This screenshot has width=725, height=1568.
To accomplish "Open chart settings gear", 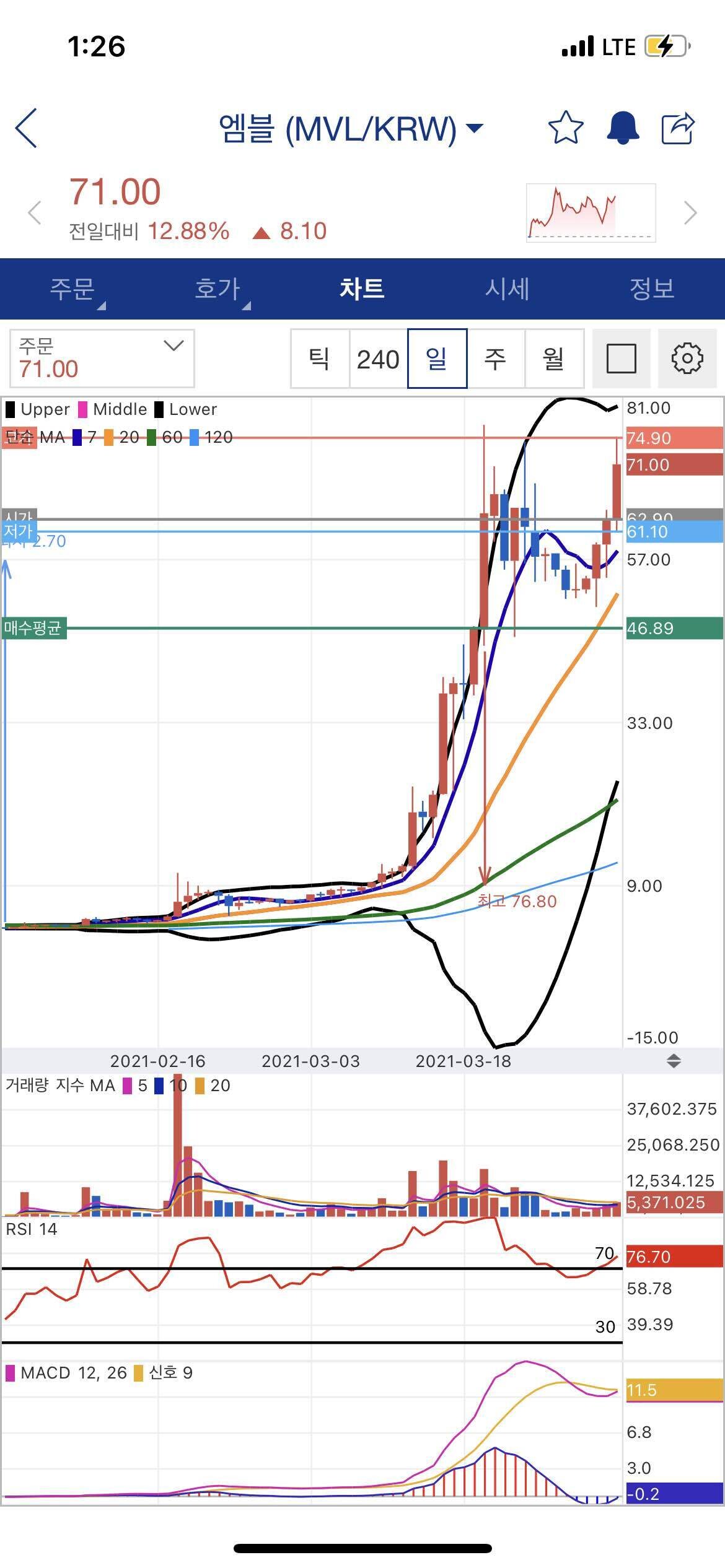I will pyautogui.click(x=687, y=359).
